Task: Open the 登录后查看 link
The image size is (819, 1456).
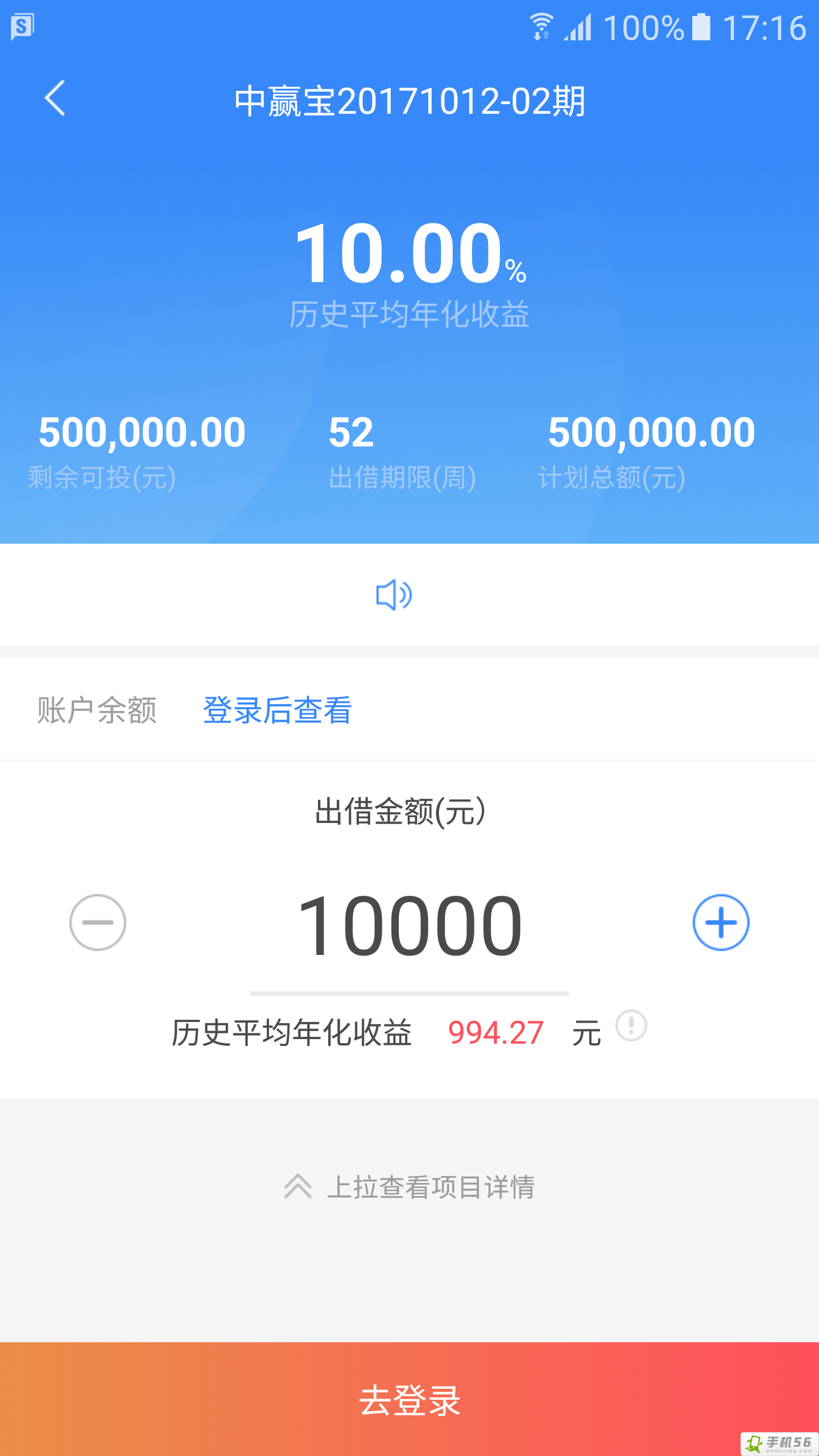Action: pos(278,710)
